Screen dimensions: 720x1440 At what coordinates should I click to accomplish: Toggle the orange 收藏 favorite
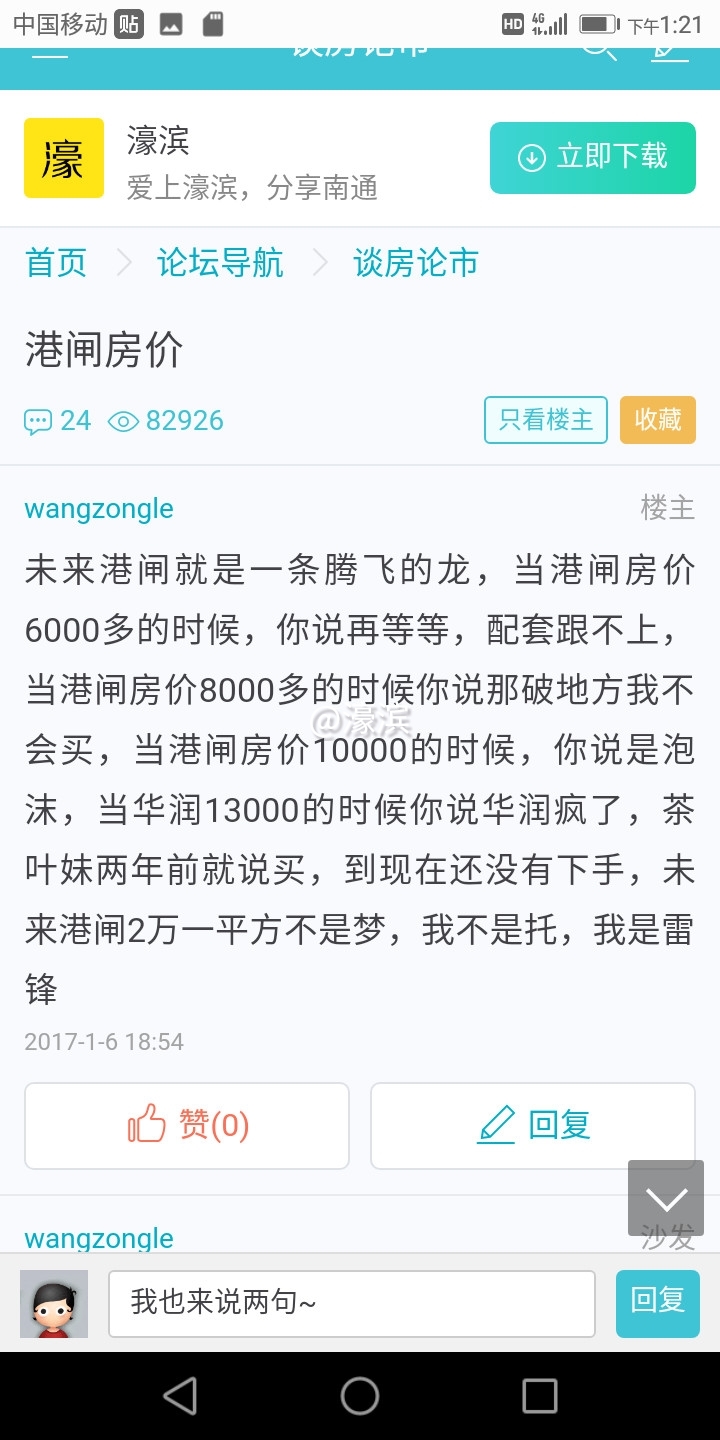tap(657, 420)
